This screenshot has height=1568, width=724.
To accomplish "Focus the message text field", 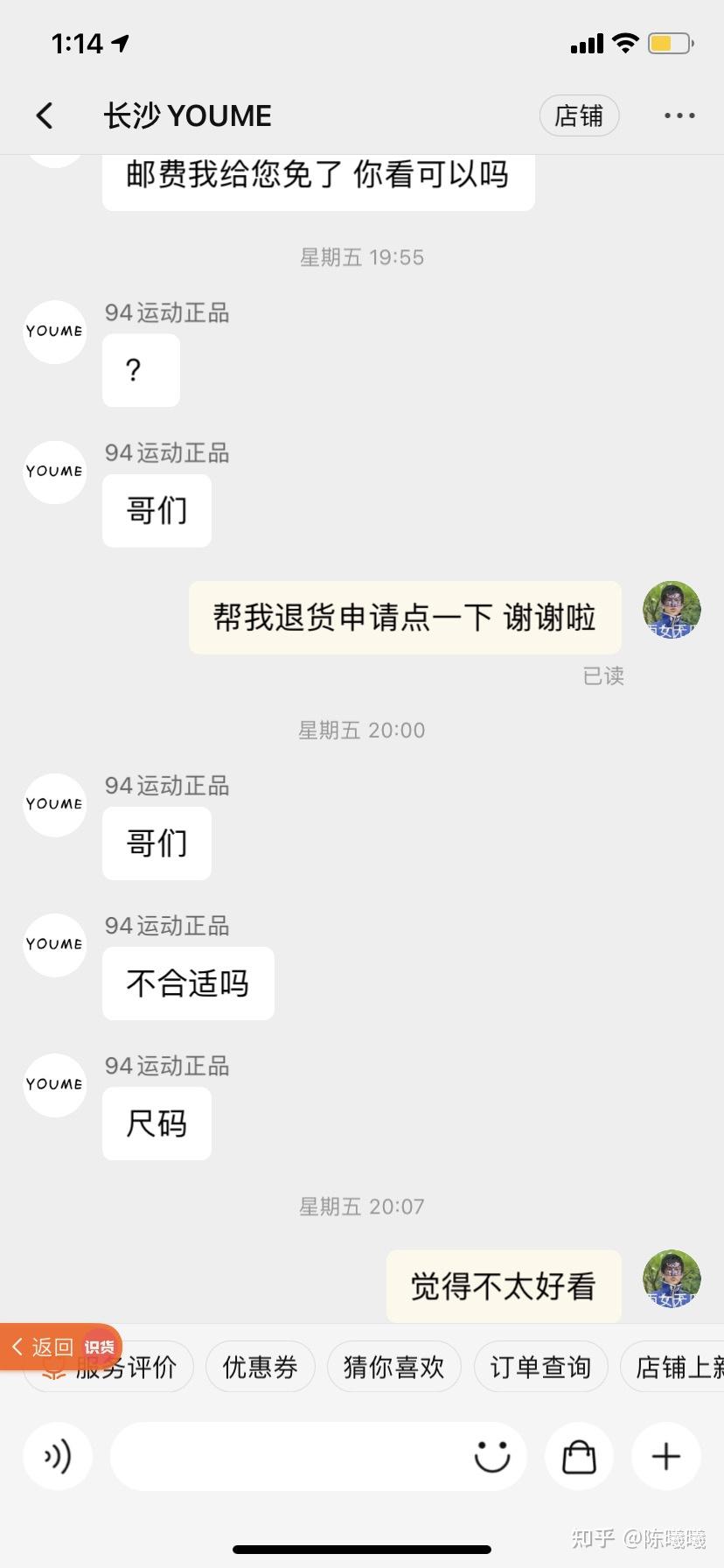I will [x=289, y=1457].
